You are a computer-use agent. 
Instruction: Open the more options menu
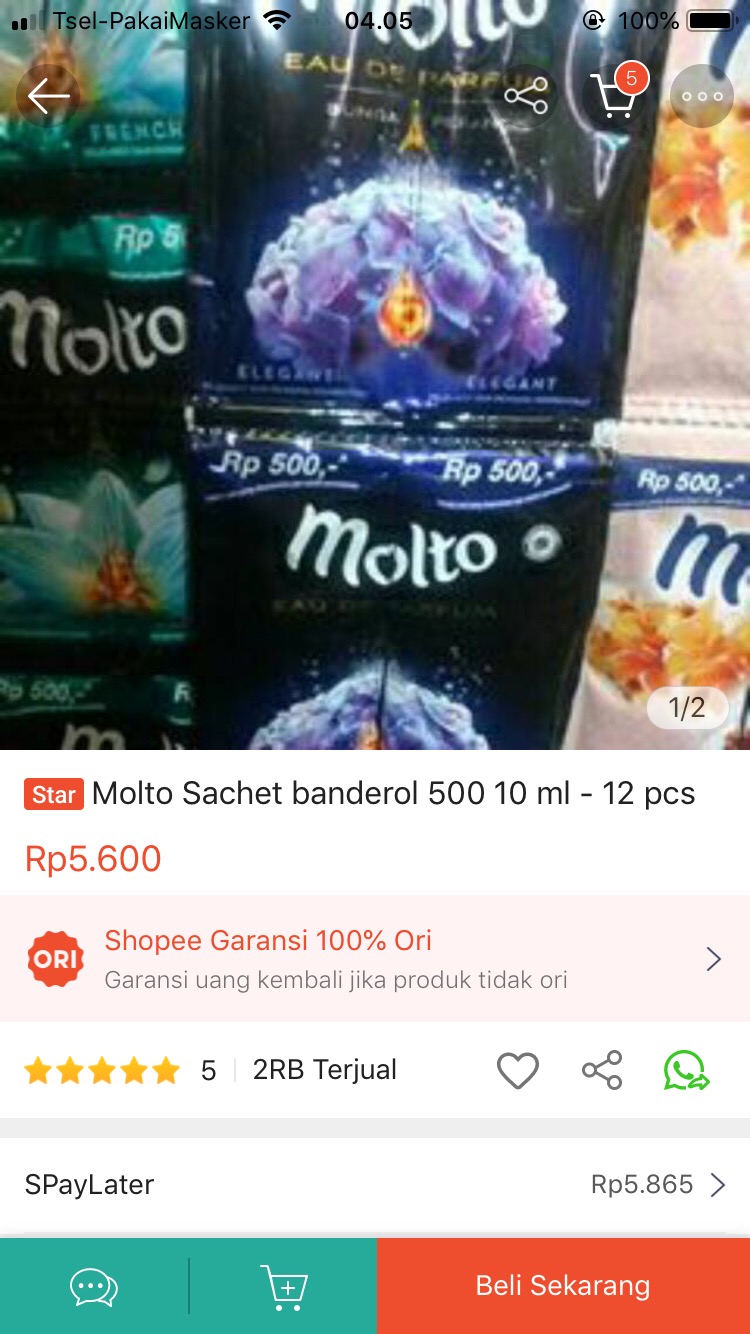(x=701, y=96)
